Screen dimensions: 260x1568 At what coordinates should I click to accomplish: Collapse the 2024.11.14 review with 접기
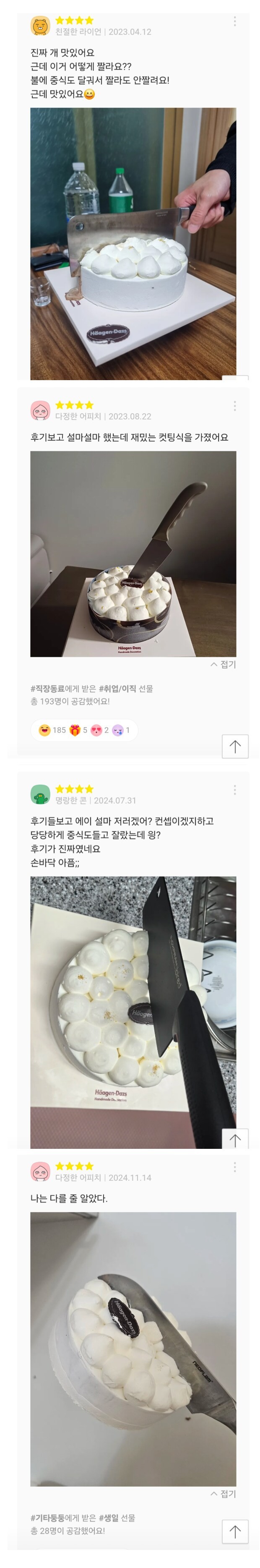click(x=223, y=1493)
